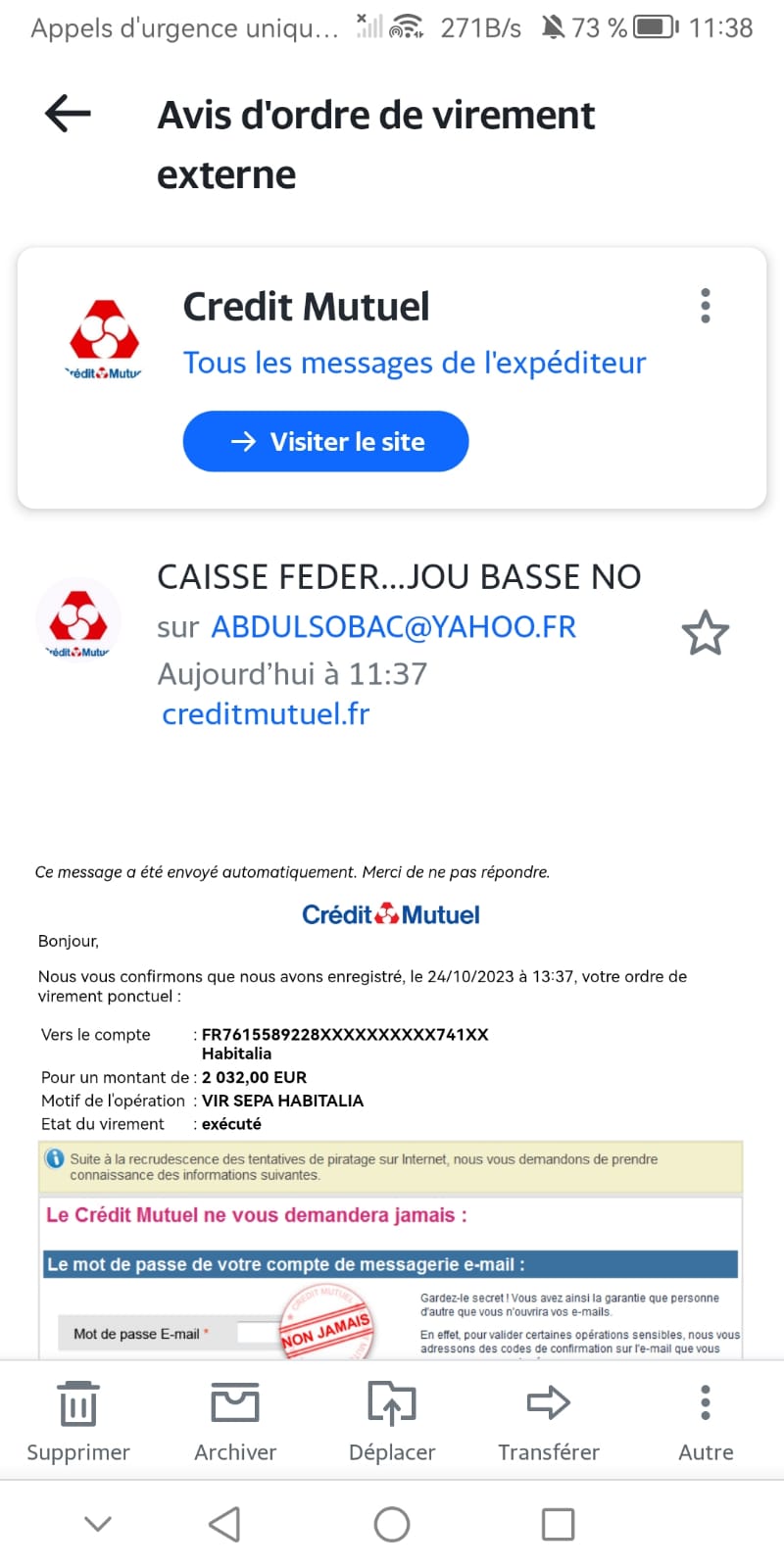Open 'Tous les messages de l'expéditeur'

pyautogui.click(x=415, y=363)
